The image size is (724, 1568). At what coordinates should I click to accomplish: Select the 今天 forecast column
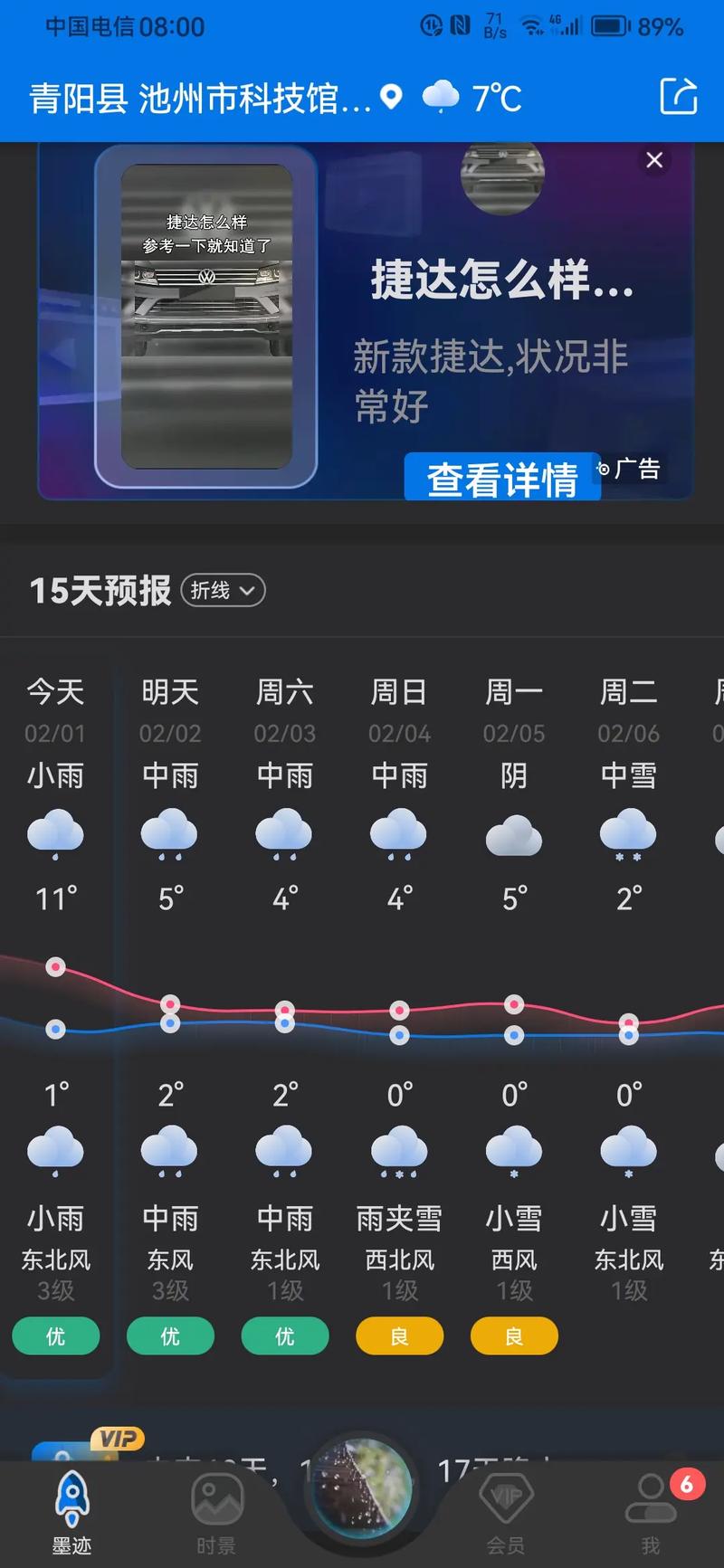coord(55,692)
